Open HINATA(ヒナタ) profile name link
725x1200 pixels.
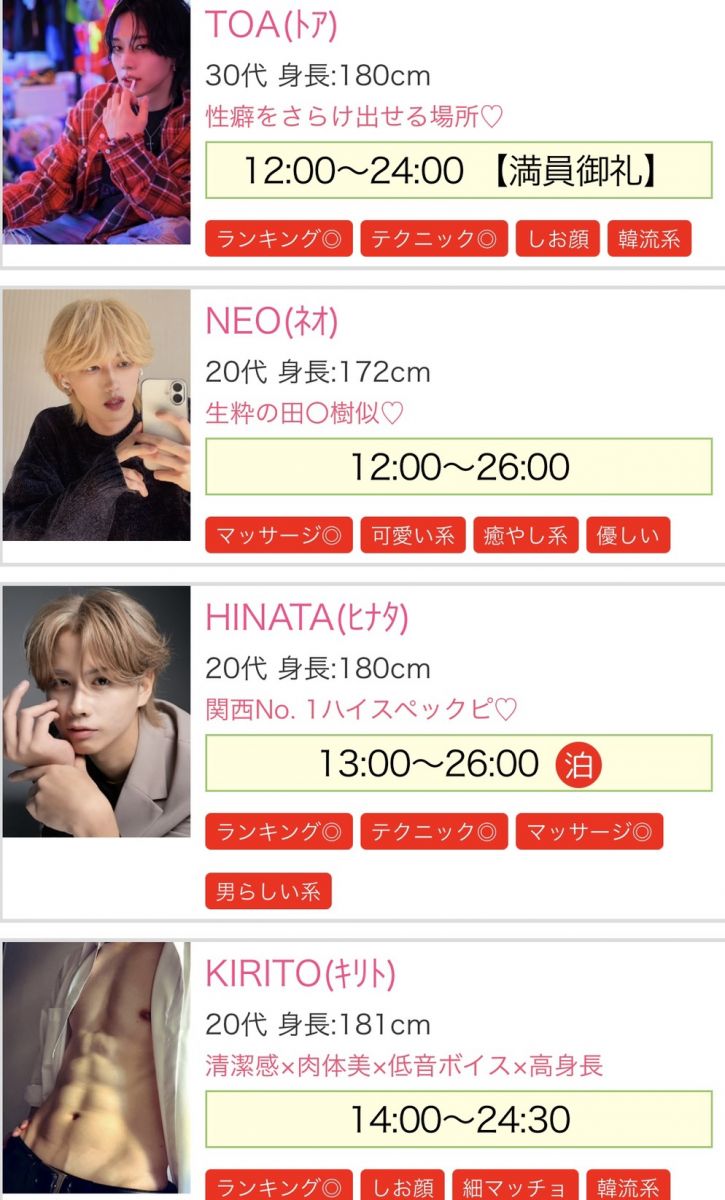pos(307,618)
